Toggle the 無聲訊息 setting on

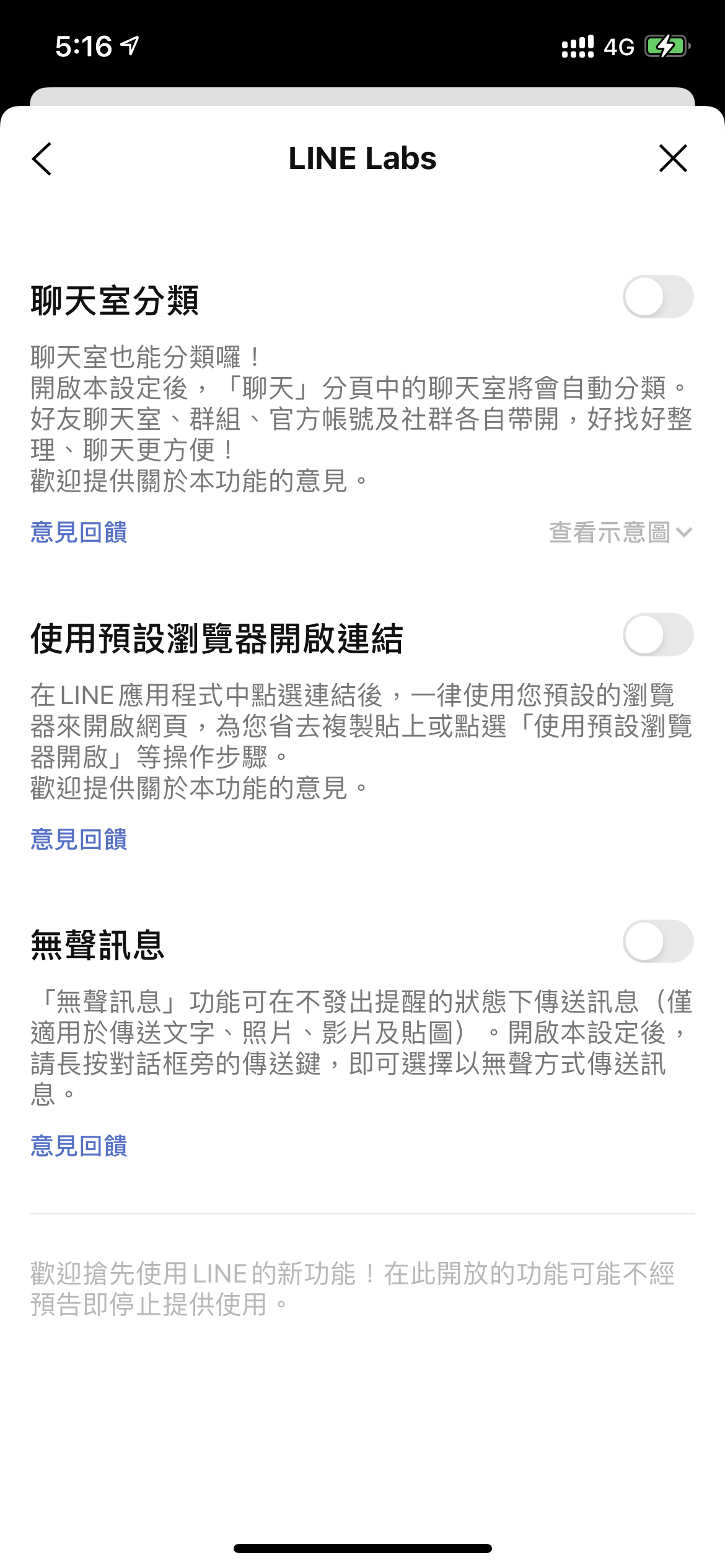pyautogui.click(x=657, y=941)
